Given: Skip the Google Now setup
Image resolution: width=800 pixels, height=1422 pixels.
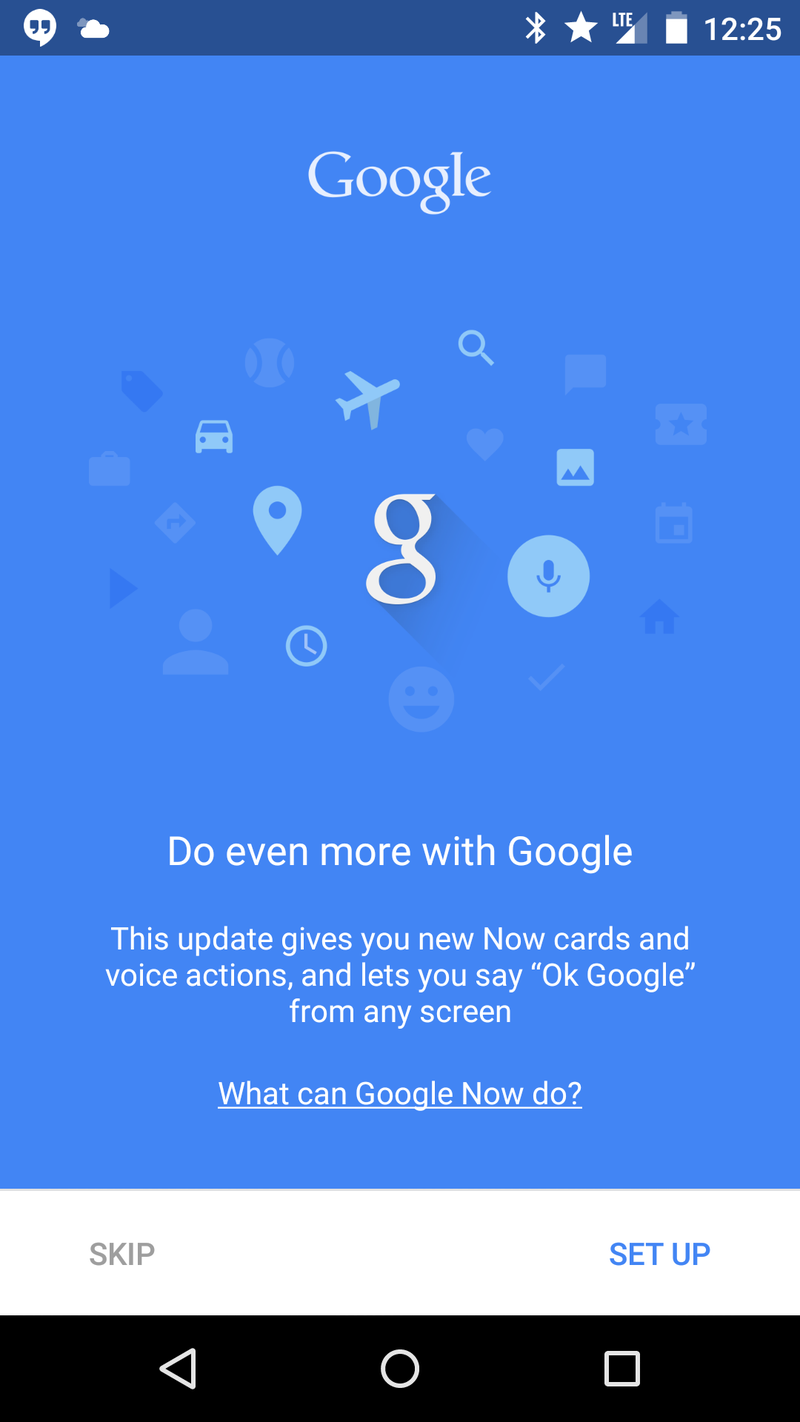Looking at the screenshot, I should pyautogui.click(x=122, y=1253).
